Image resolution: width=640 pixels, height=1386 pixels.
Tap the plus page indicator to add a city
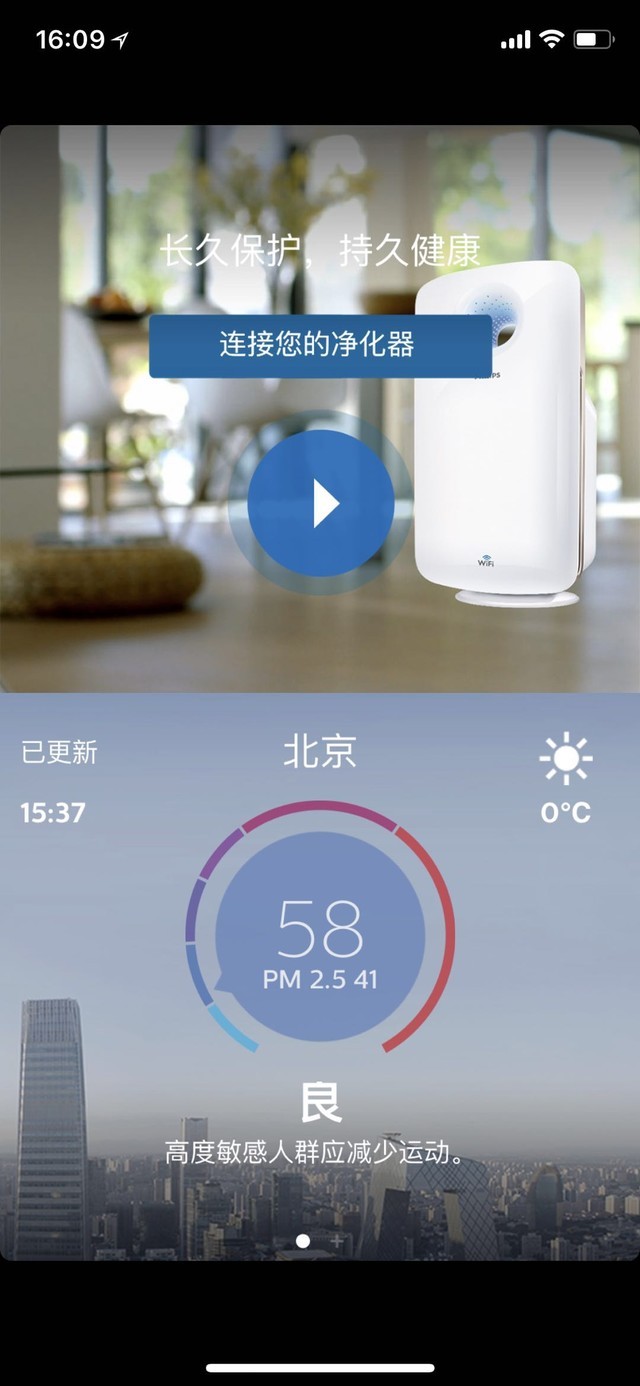pos(337,1240)
